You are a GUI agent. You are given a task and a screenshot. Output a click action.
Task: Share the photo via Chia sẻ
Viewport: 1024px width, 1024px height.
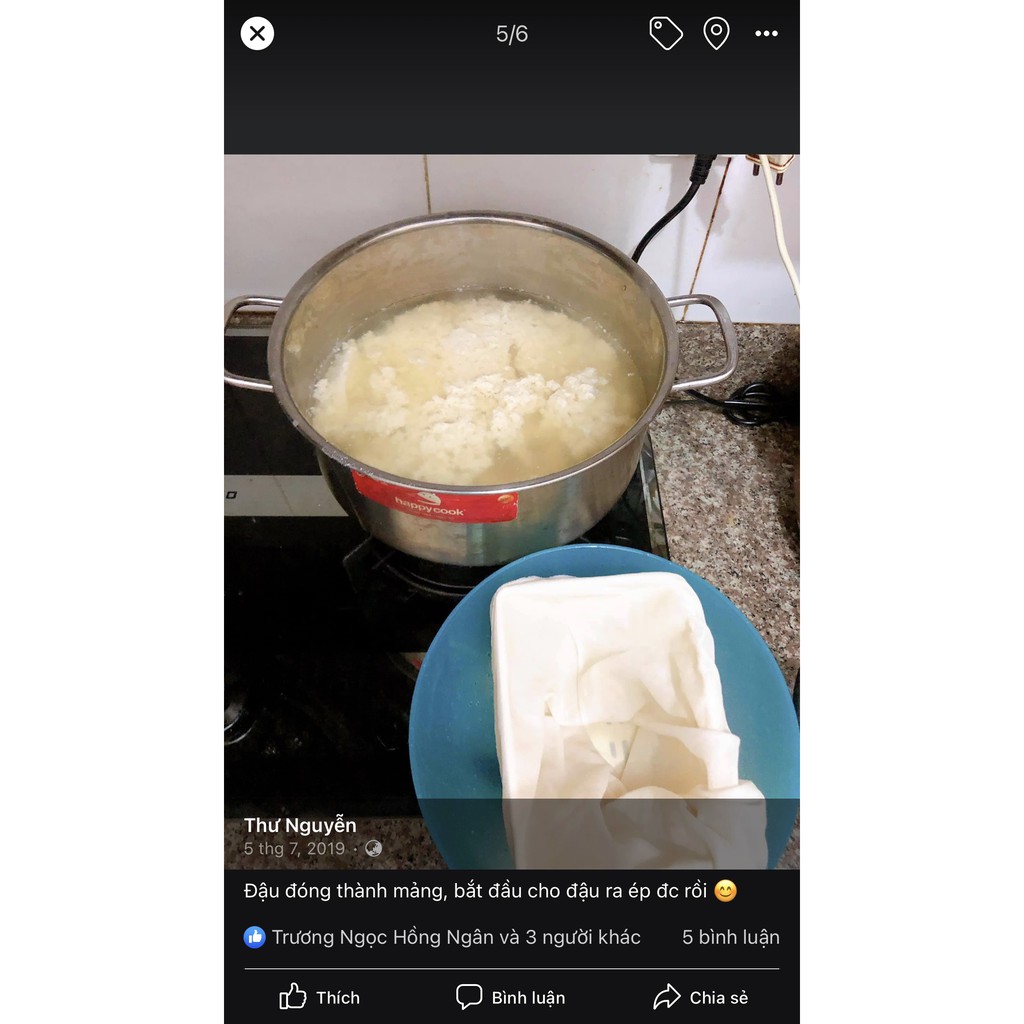[x=701, y=997]
